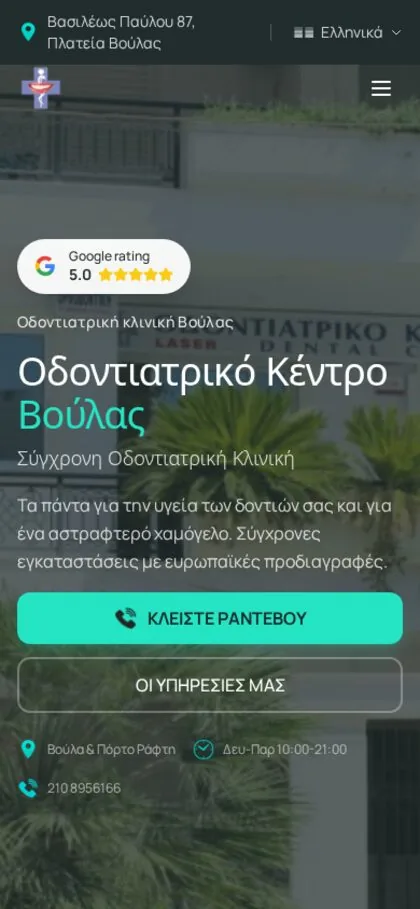Open the Google rating 5.0 badge
Screen dimensions: 420x909
pos(104,266)
